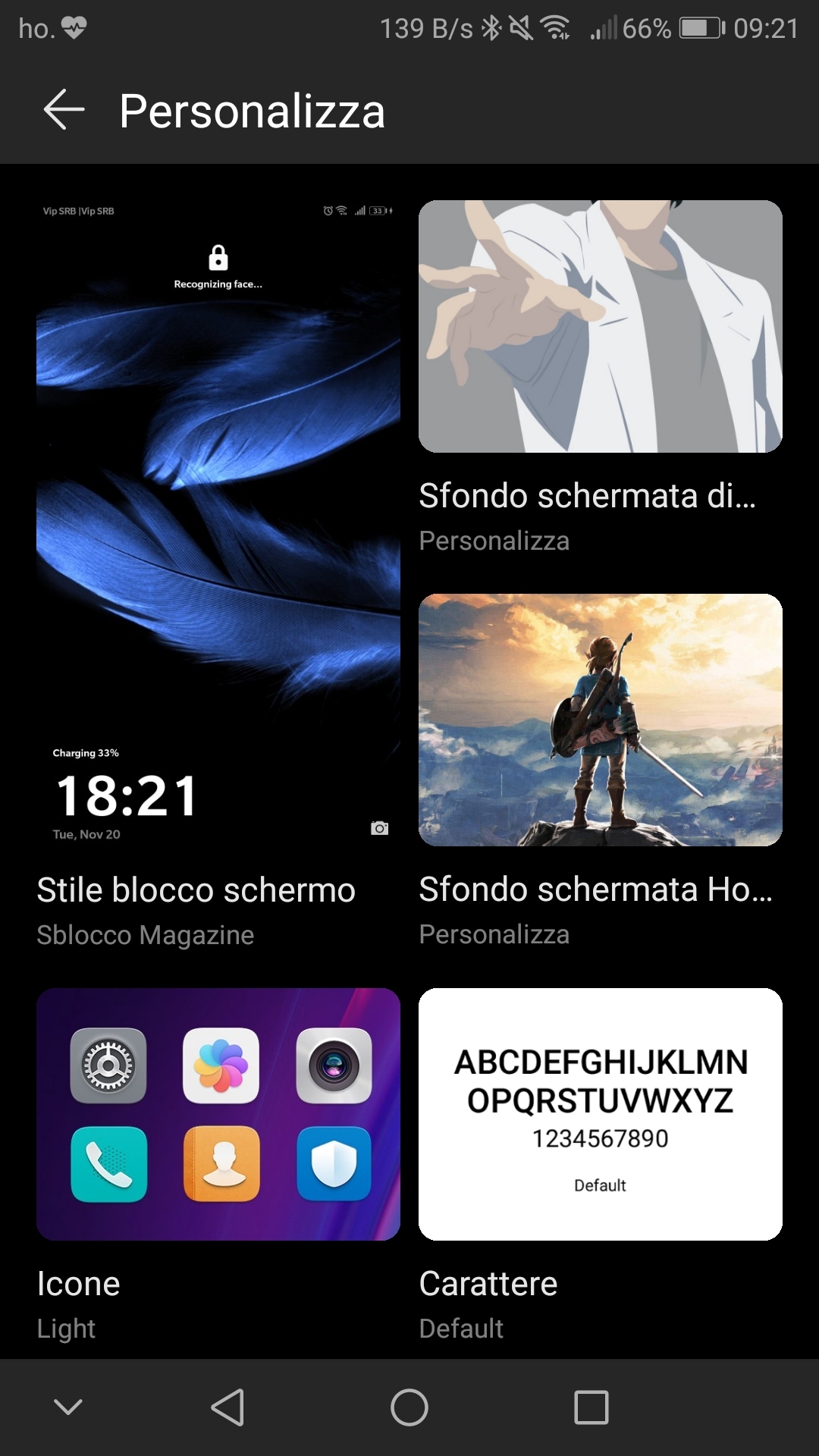Tap the Sblocco Magazine label
Viewport: 819px width, 1456px height.
click(144, 935)
